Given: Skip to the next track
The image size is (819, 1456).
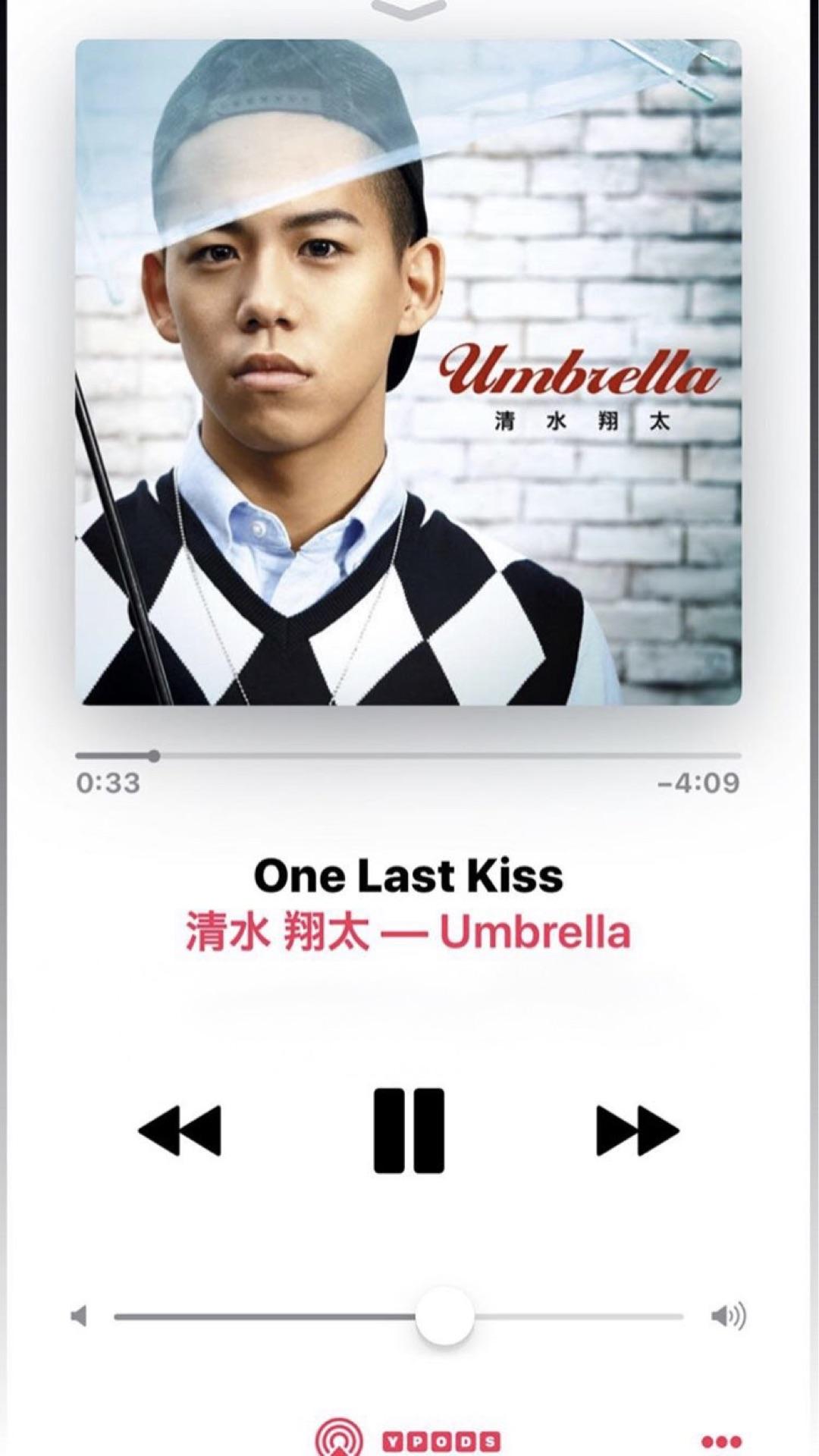Looking at the screenshot, I should point(637,1130).
